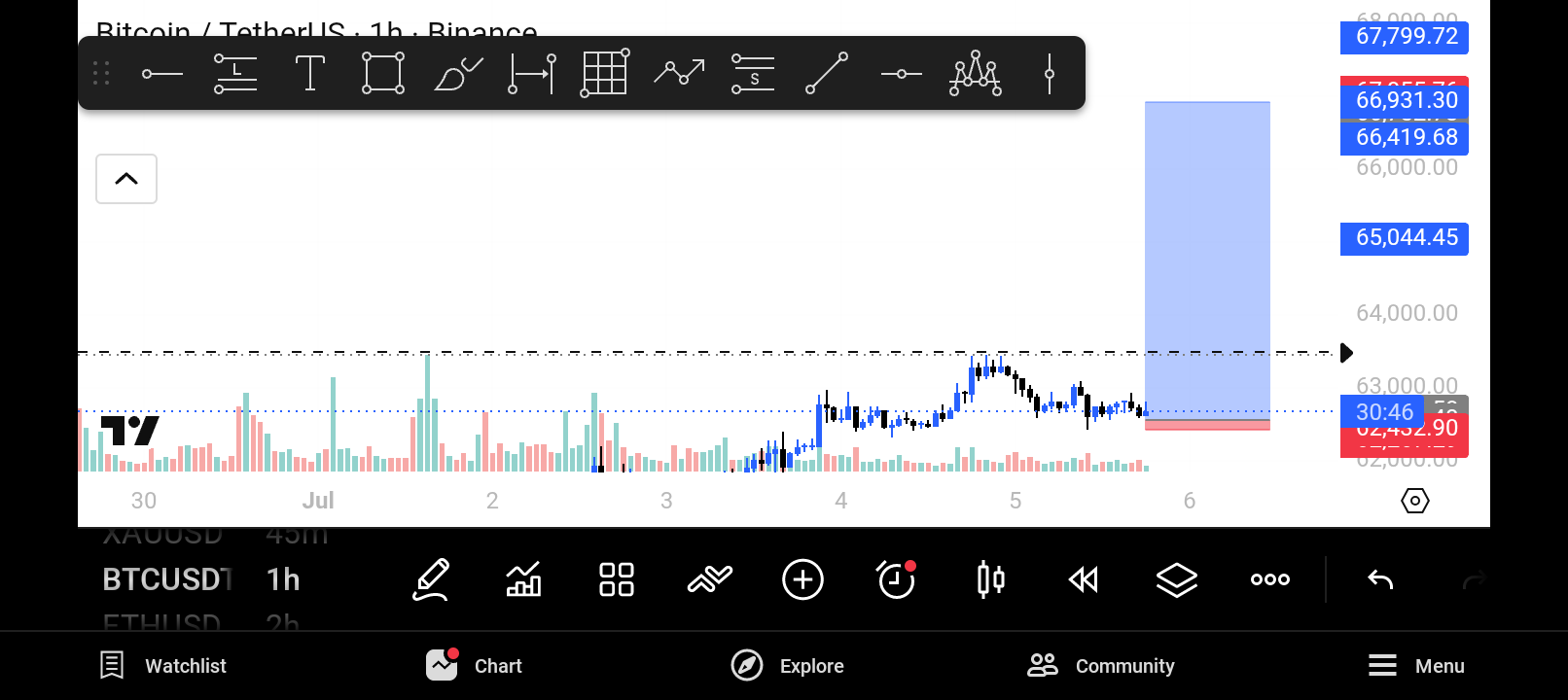Start bar replay rewind icon
Image resolution: width=1568 pixels, height=700 pixels.
click(x=1084, y=580)
